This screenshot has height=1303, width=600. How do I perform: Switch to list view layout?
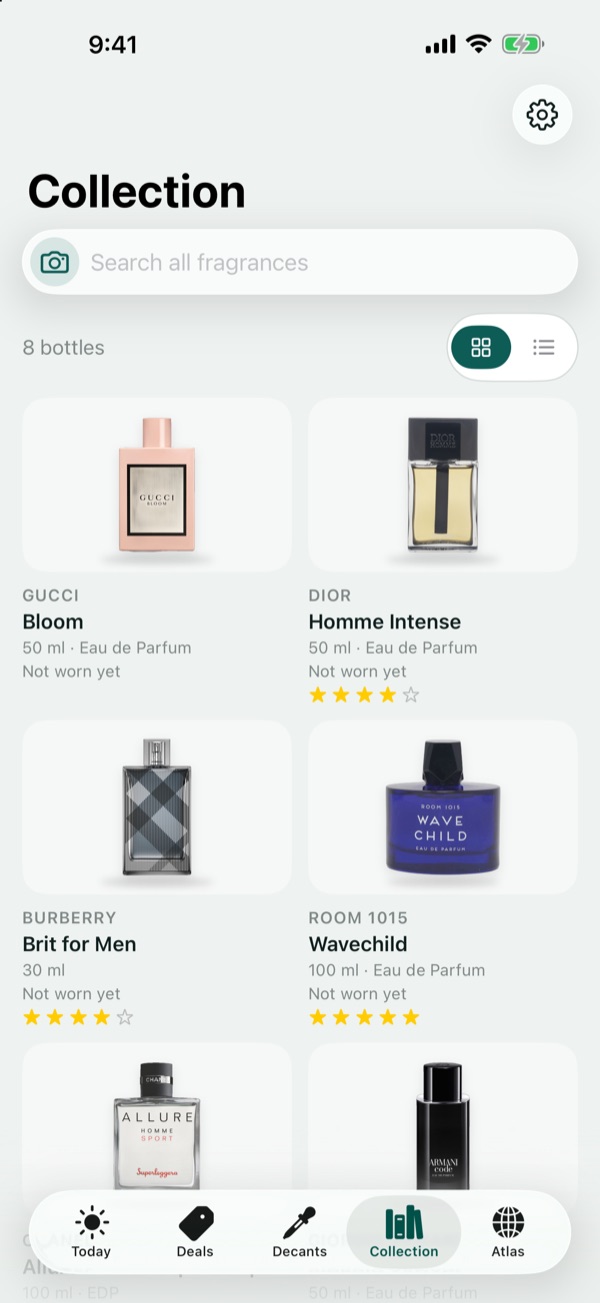click(x=543, y=347)
